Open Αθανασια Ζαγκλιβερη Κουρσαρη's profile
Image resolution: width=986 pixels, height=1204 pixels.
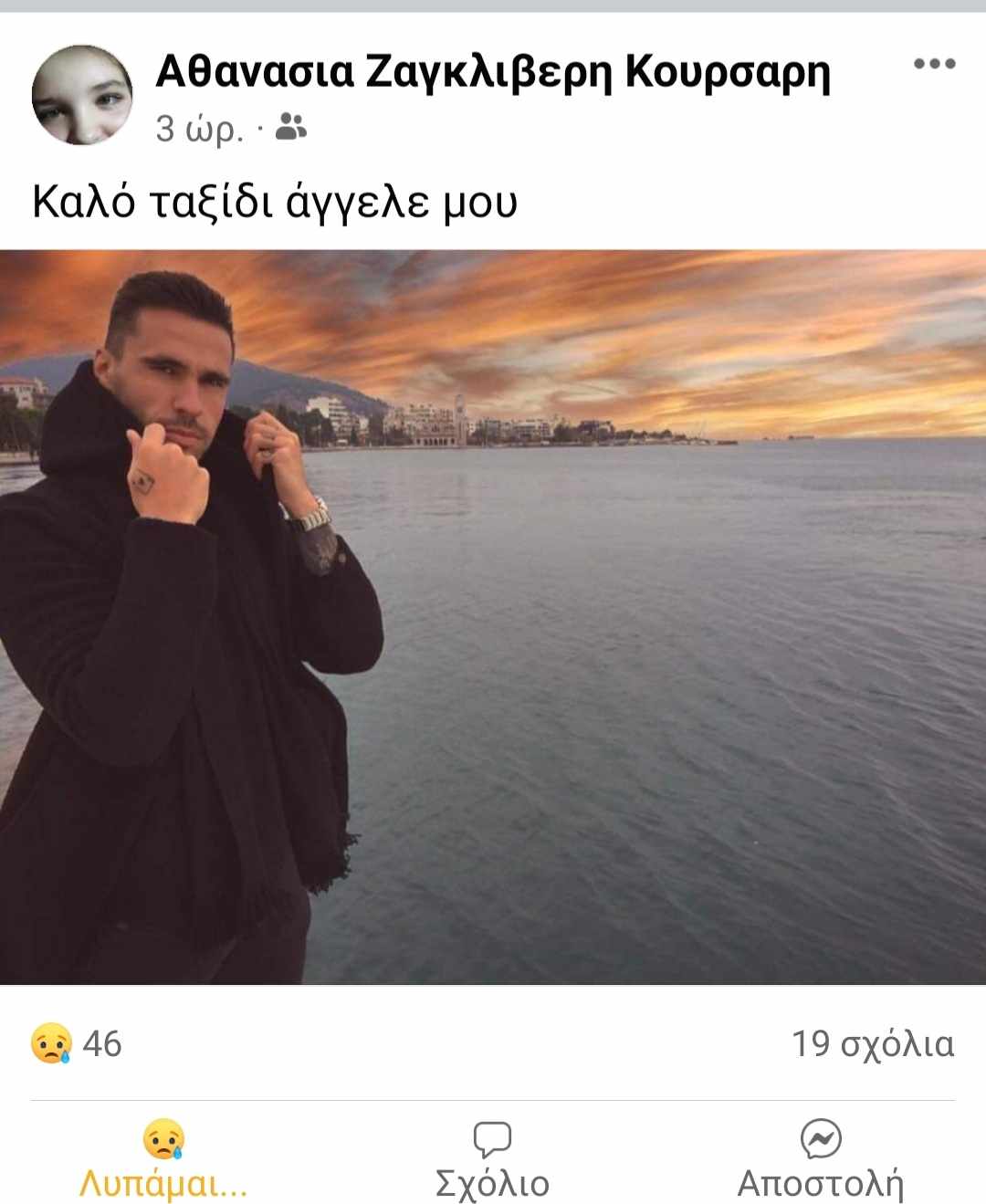pos(494,77)
